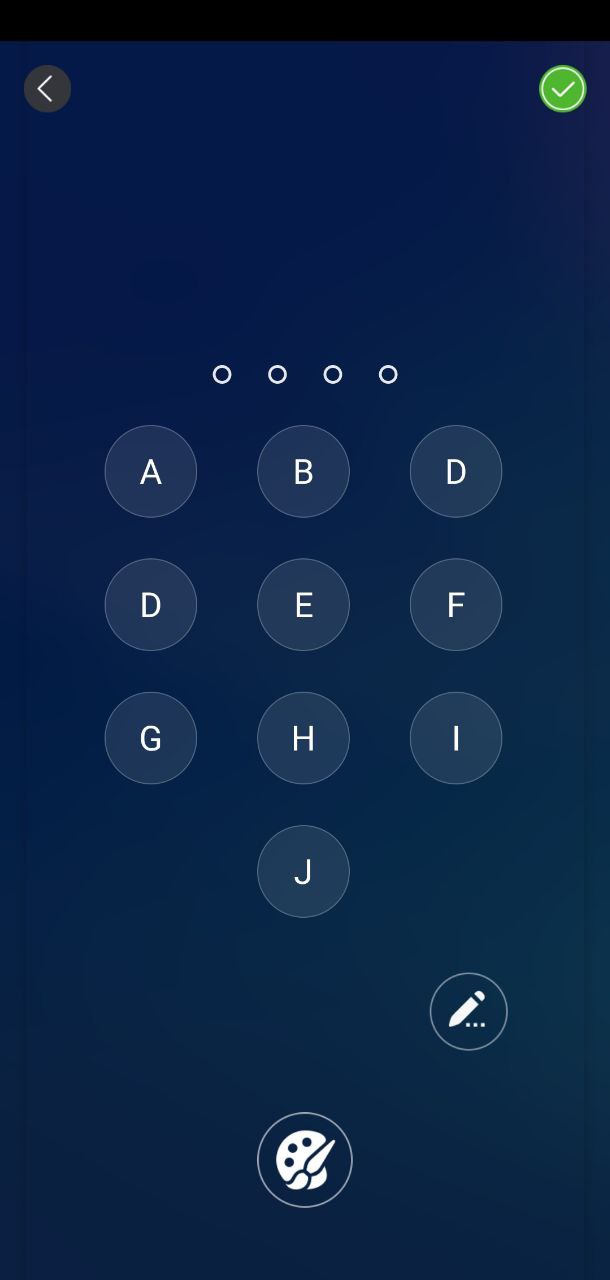610x1280 pixels.
Task: Tap the letter I key
Action: point(456,738)
